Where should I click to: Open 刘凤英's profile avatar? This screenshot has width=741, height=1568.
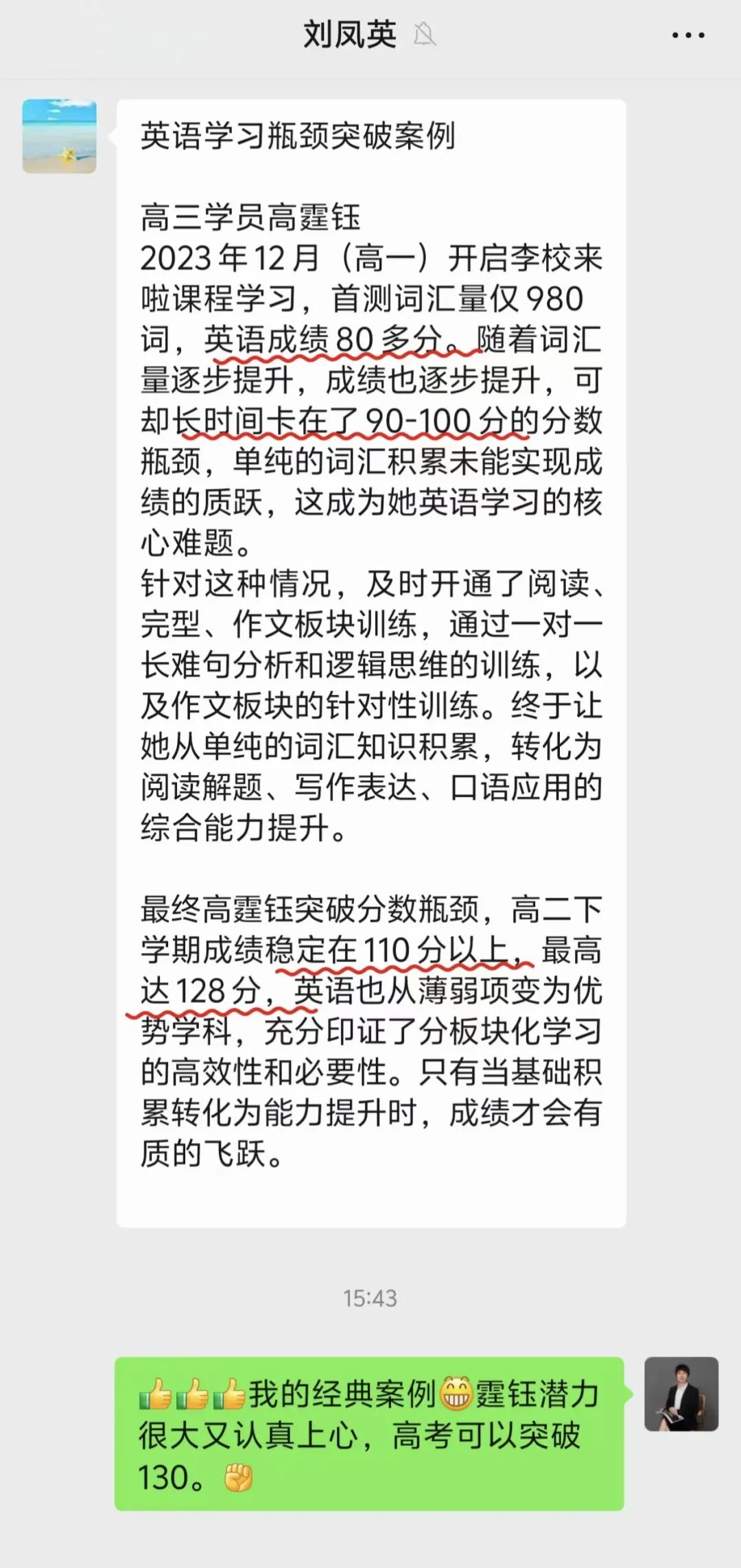pyautogui.click(x=59, y=136)
